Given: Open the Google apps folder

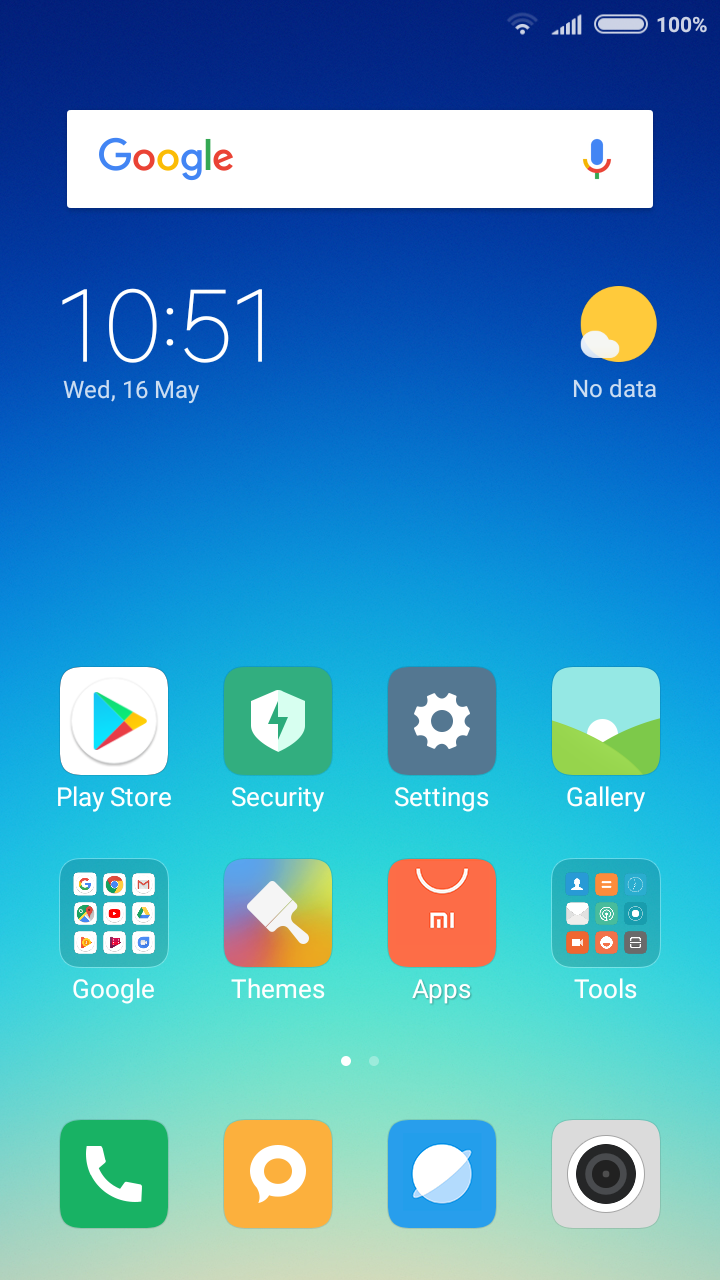Looking at the screenshot, I should click(x=114, y=913).
